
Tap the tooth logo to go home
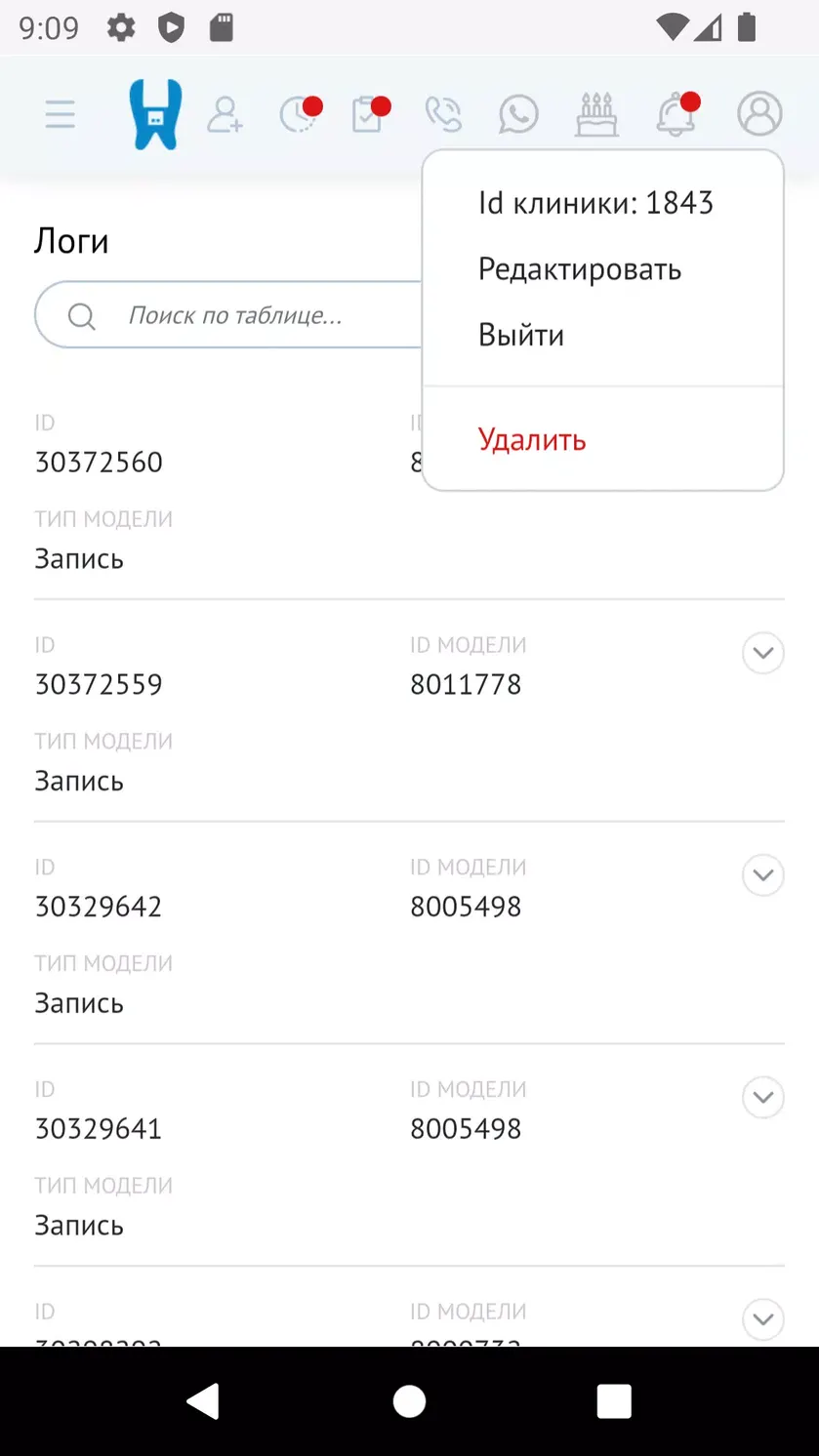coord(156,114)
